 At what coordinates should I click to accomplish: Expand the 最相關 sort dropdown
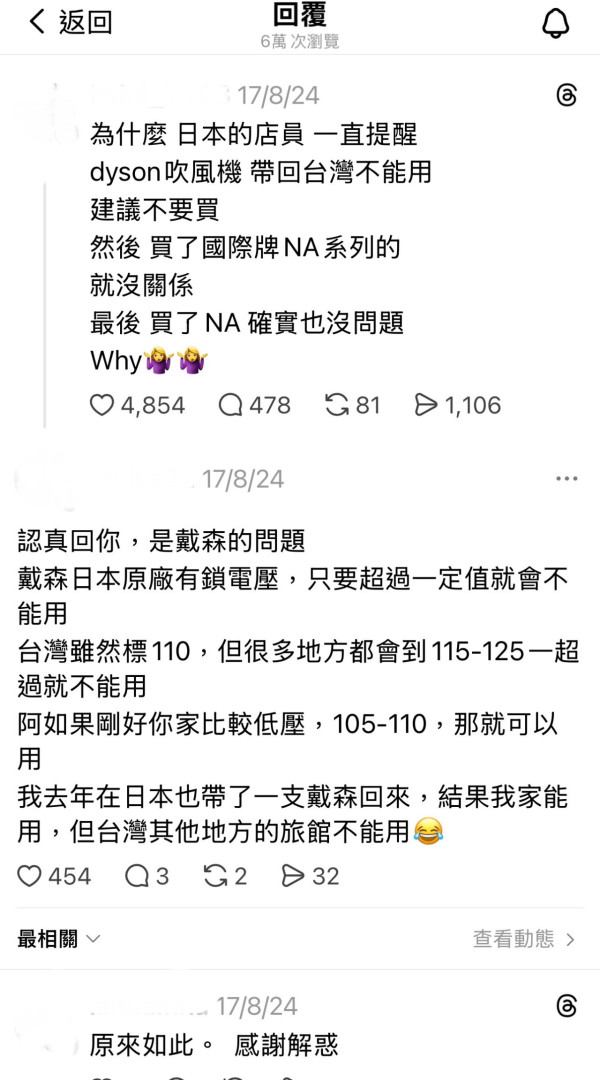point(60,939)
